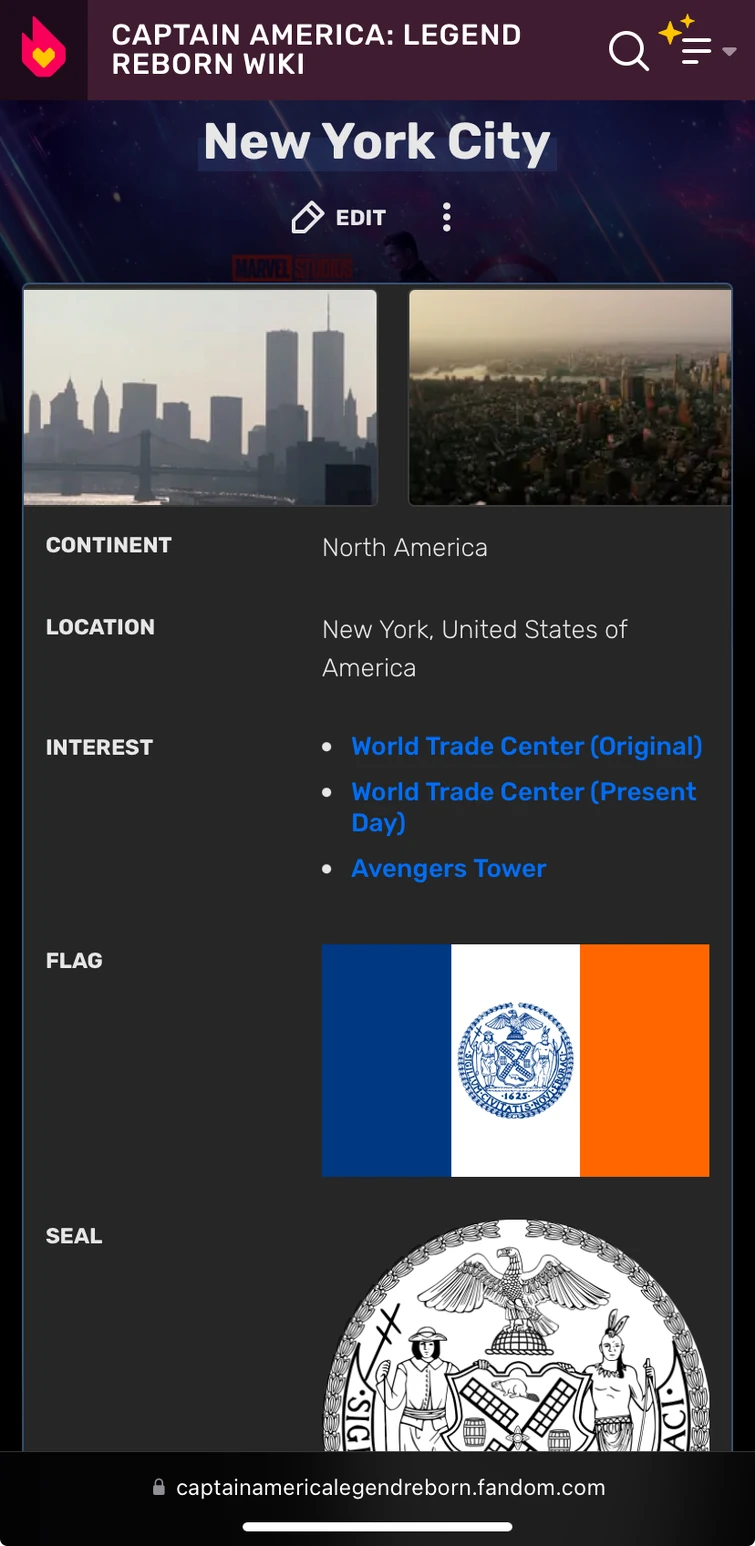This screenshot has width=755, height=1546.
Task: Open the wiki navigation menu
Action: (697, 50)
